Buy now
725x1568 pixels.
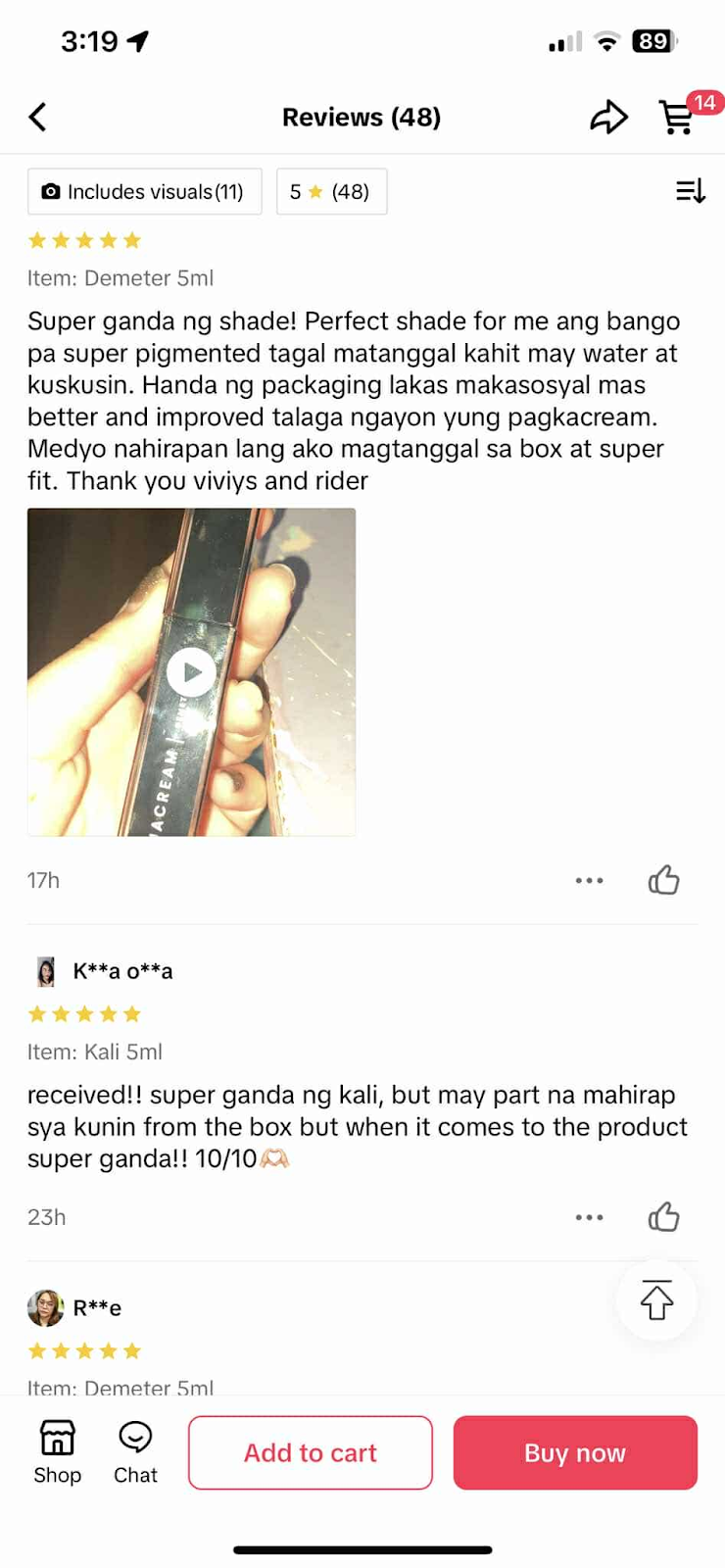[x=575, y=1452]
